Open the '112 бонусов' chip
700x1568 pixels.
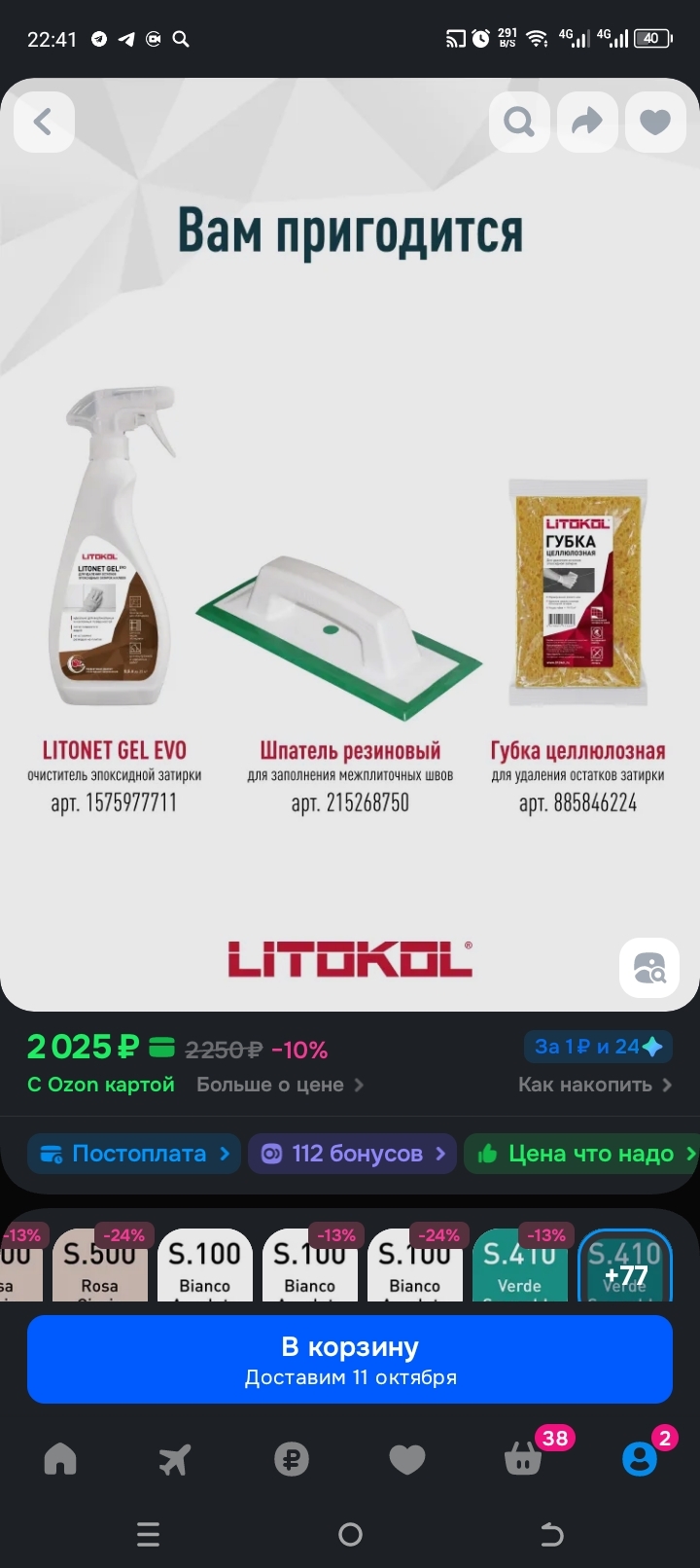click(352, 1154)
